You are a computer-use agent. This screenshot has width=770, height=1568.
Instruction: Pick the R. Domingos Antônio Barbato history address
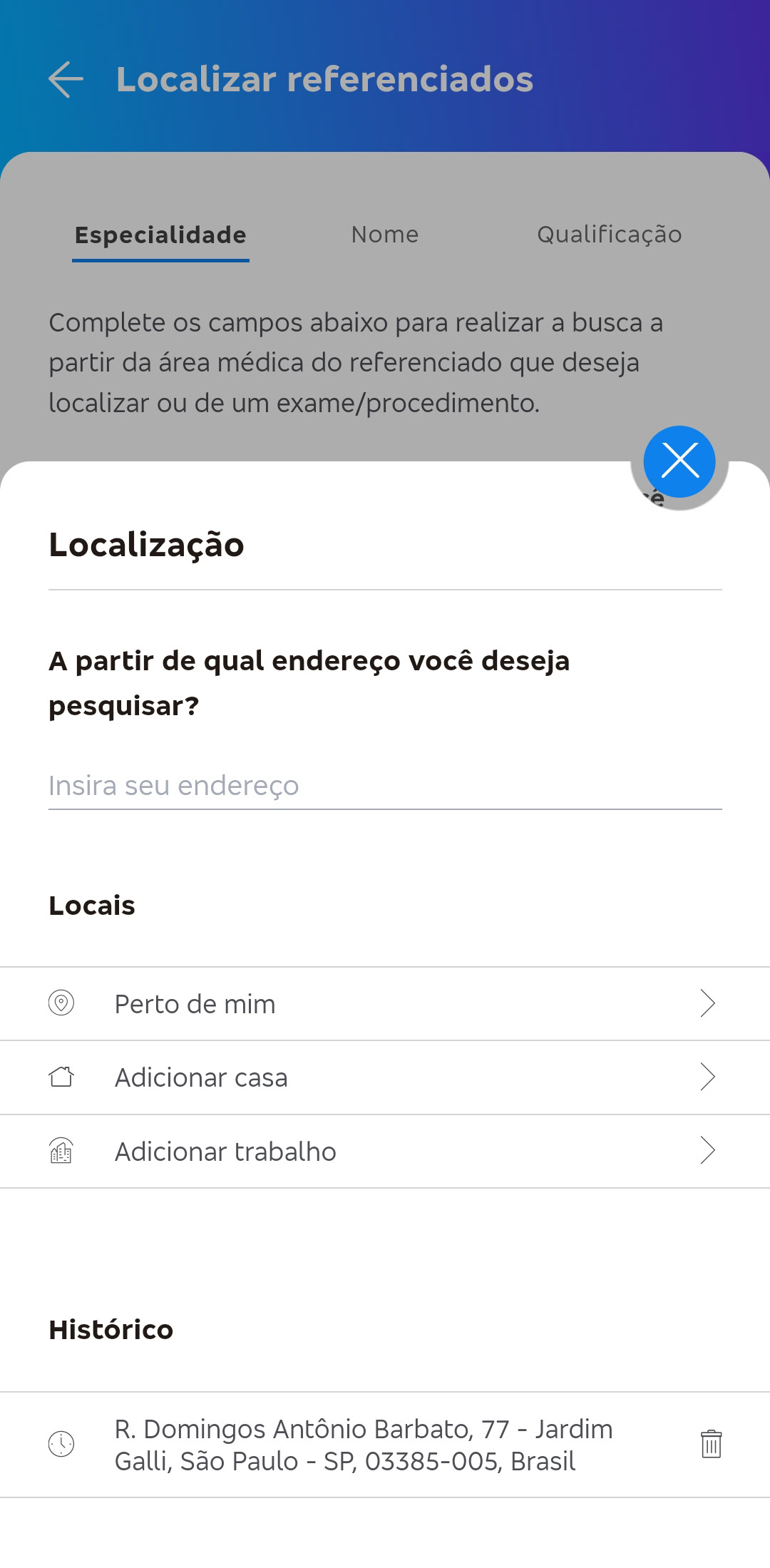coord(364,1445)
